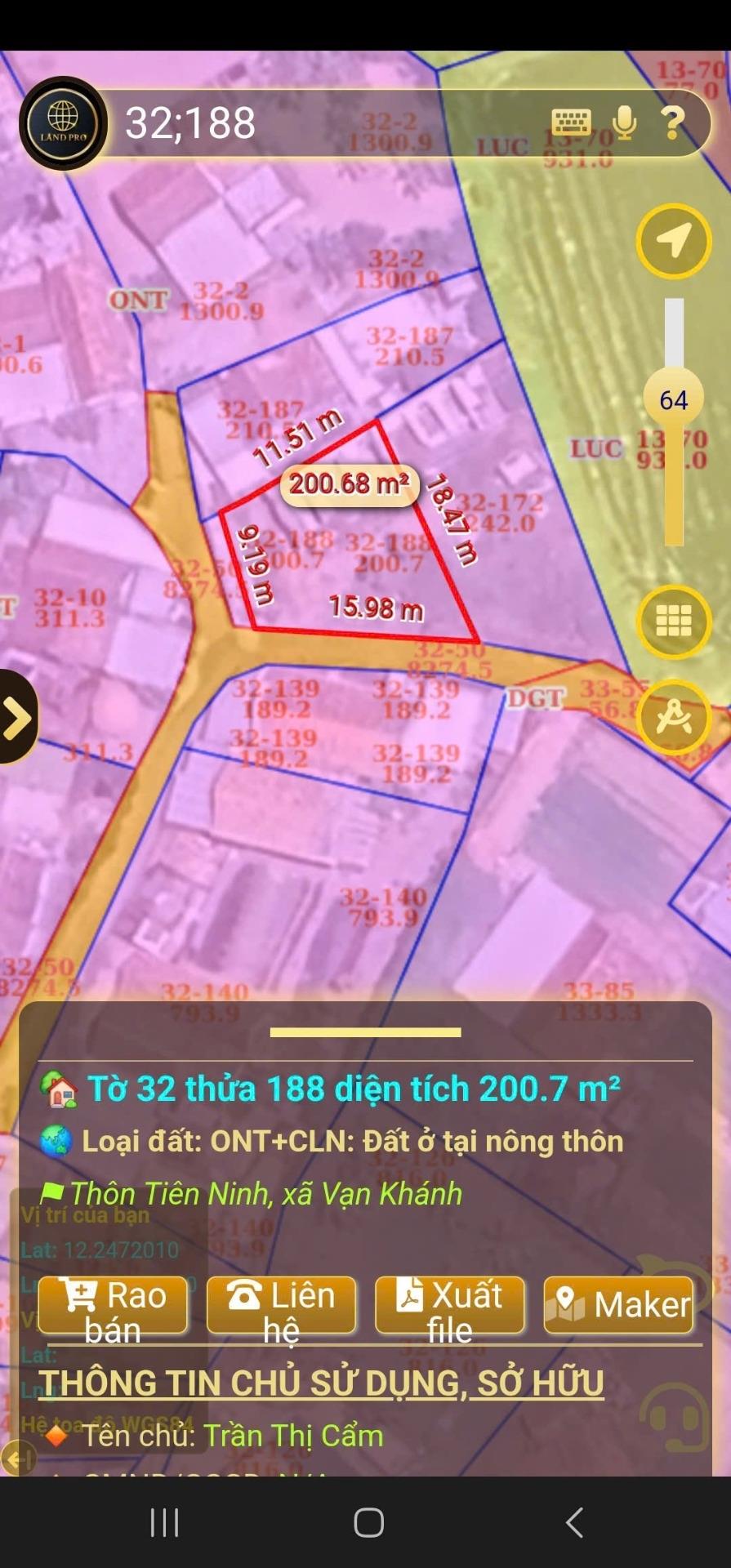Open the headset support icon
The height and width of the screenshot is (1568, 731).
pyautogui.click(x=675, y=1418)
